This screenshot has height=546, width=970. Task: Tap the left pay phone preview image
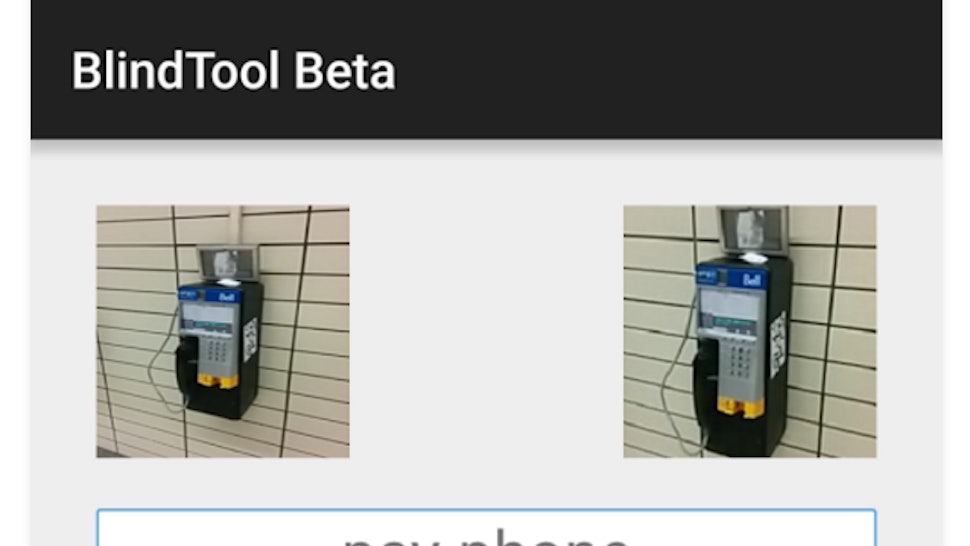click(222, 332)
